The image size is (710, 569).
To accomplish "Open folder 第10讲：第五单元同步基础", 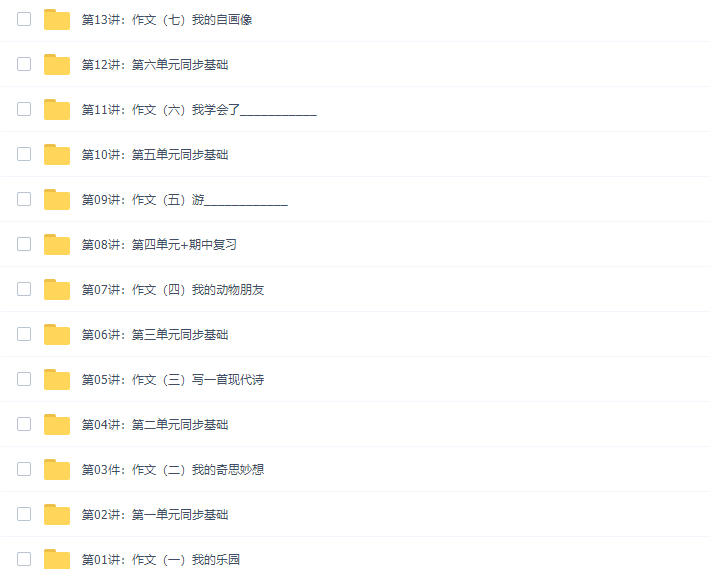I will point(154,155).
